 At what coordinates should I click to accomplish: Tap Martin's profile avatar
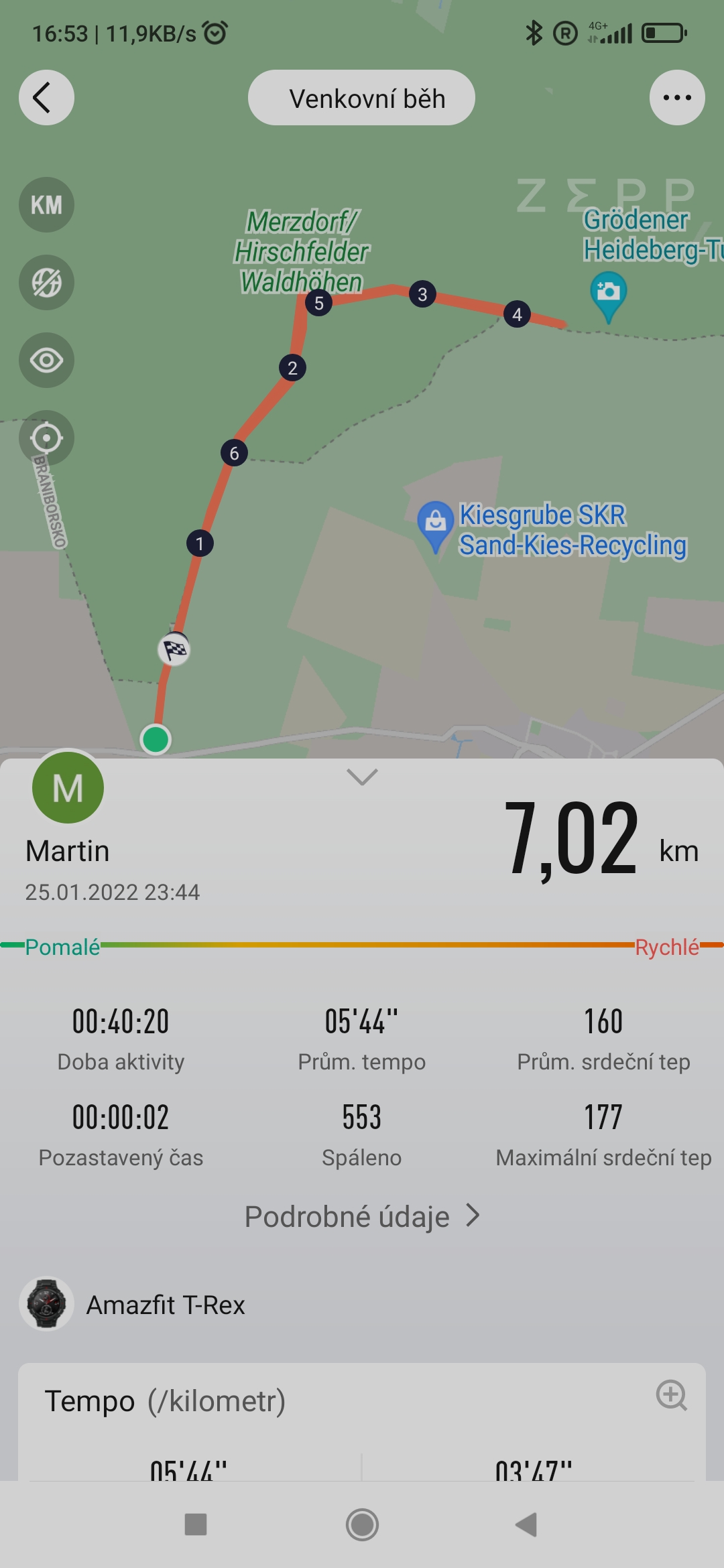click(x=68, y=787)
